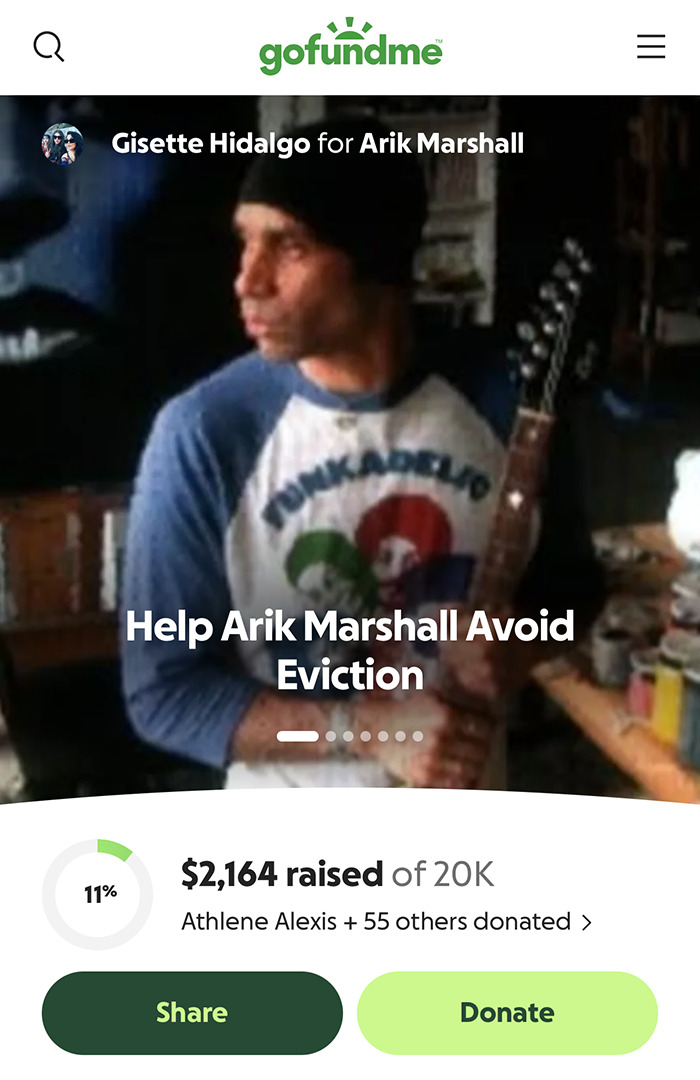The width and height of the screenshot is (700, 1080).
Task: Go to GoFundMe home via logo
Action: click(350, 47)
